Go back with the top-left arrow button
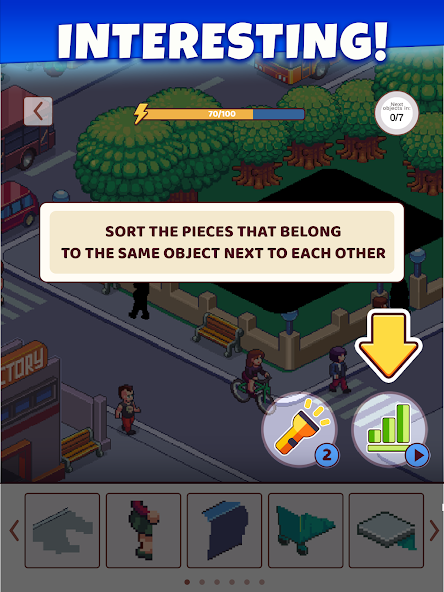Viewport: 444px width, 592px height. pos(38,111)
